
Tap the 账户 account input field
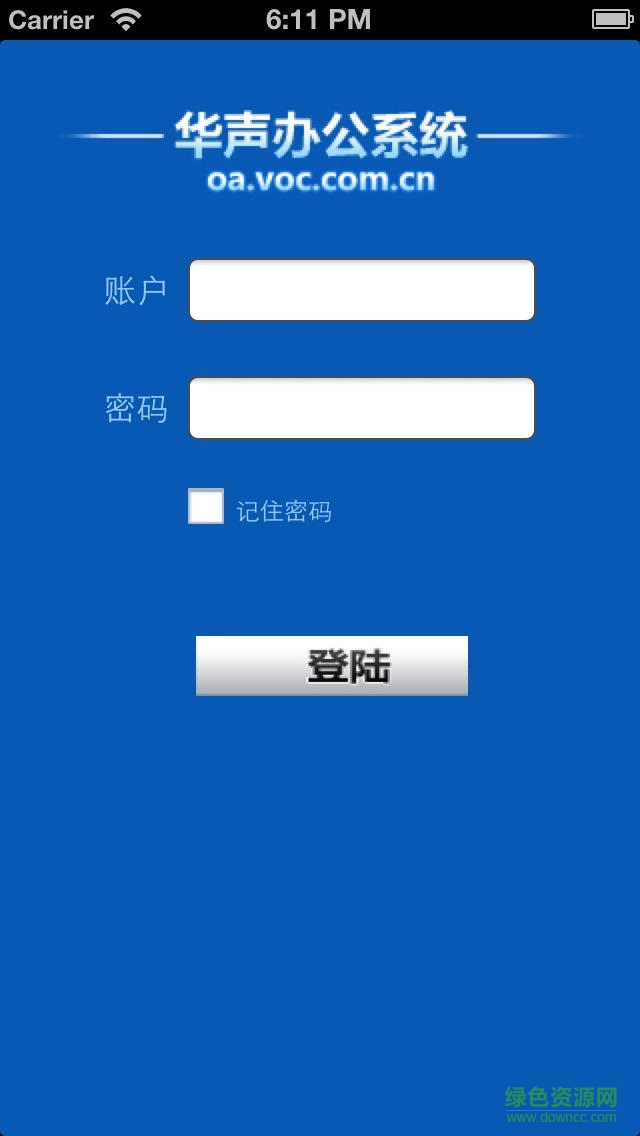pyautogui.click(x=361, y=290)
